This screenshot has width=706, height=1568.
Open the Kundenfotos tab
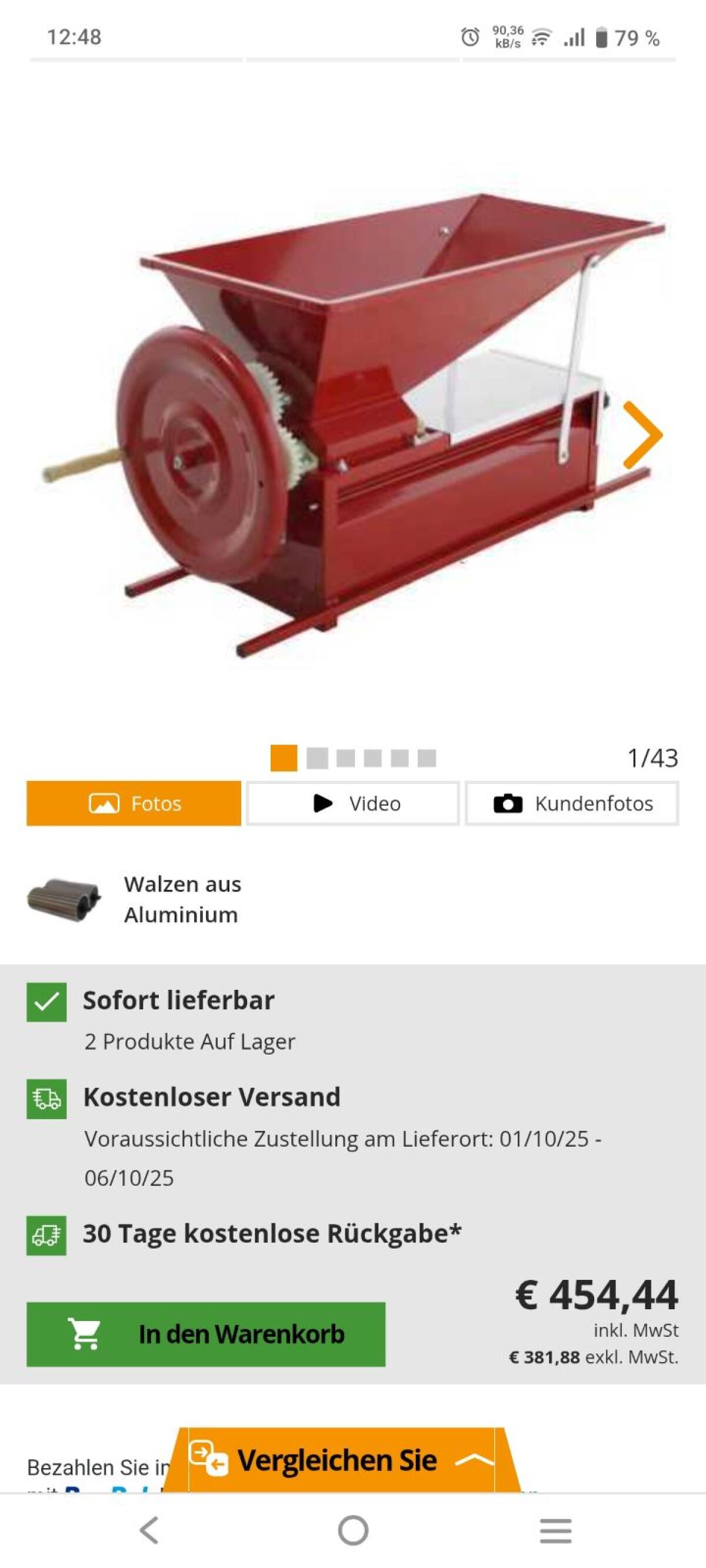(572, 803)
